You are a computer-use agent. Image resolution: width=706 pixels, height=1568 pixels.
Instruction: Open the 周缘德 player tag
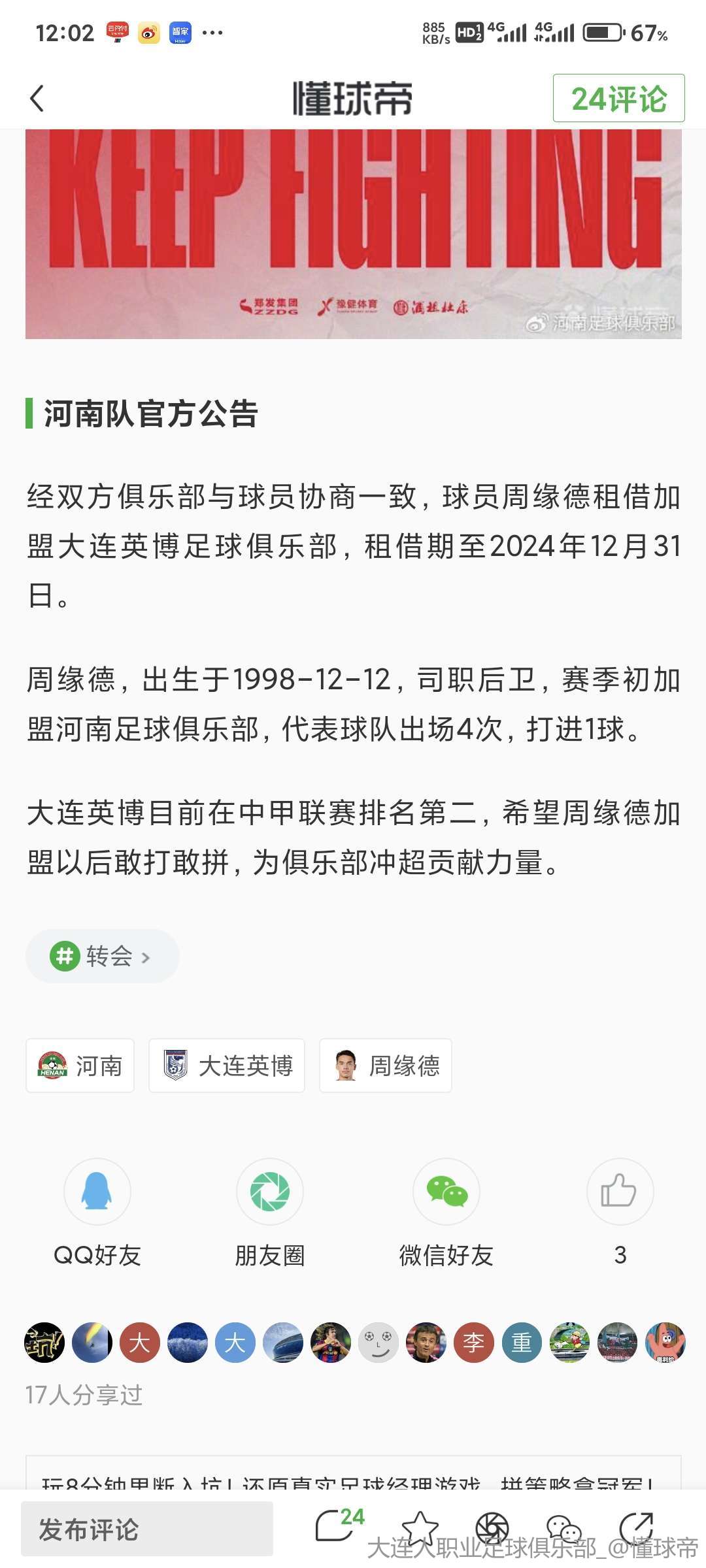(x=386, y=1065)
